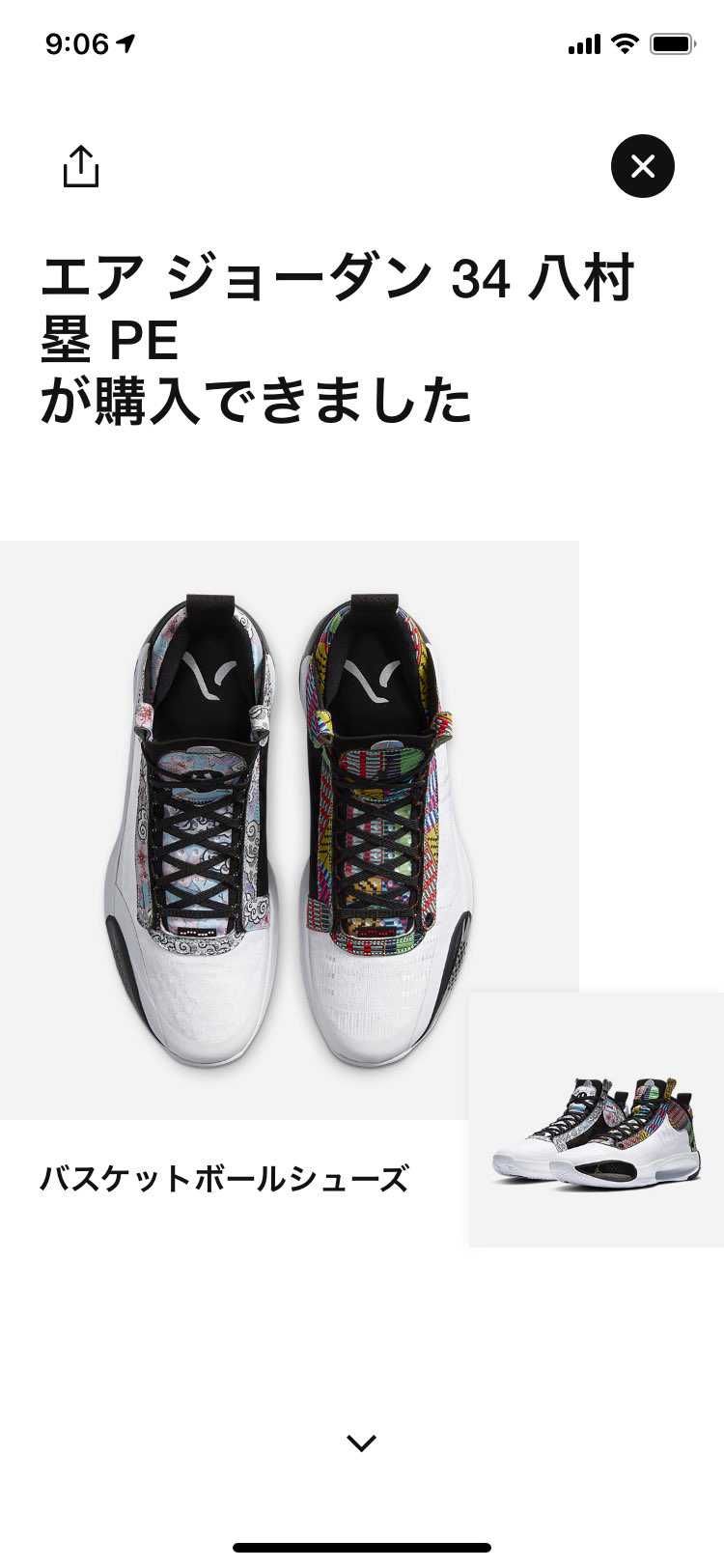
Task: Open the top-view Air Jordan 34 image
Action: coord(290,828)
